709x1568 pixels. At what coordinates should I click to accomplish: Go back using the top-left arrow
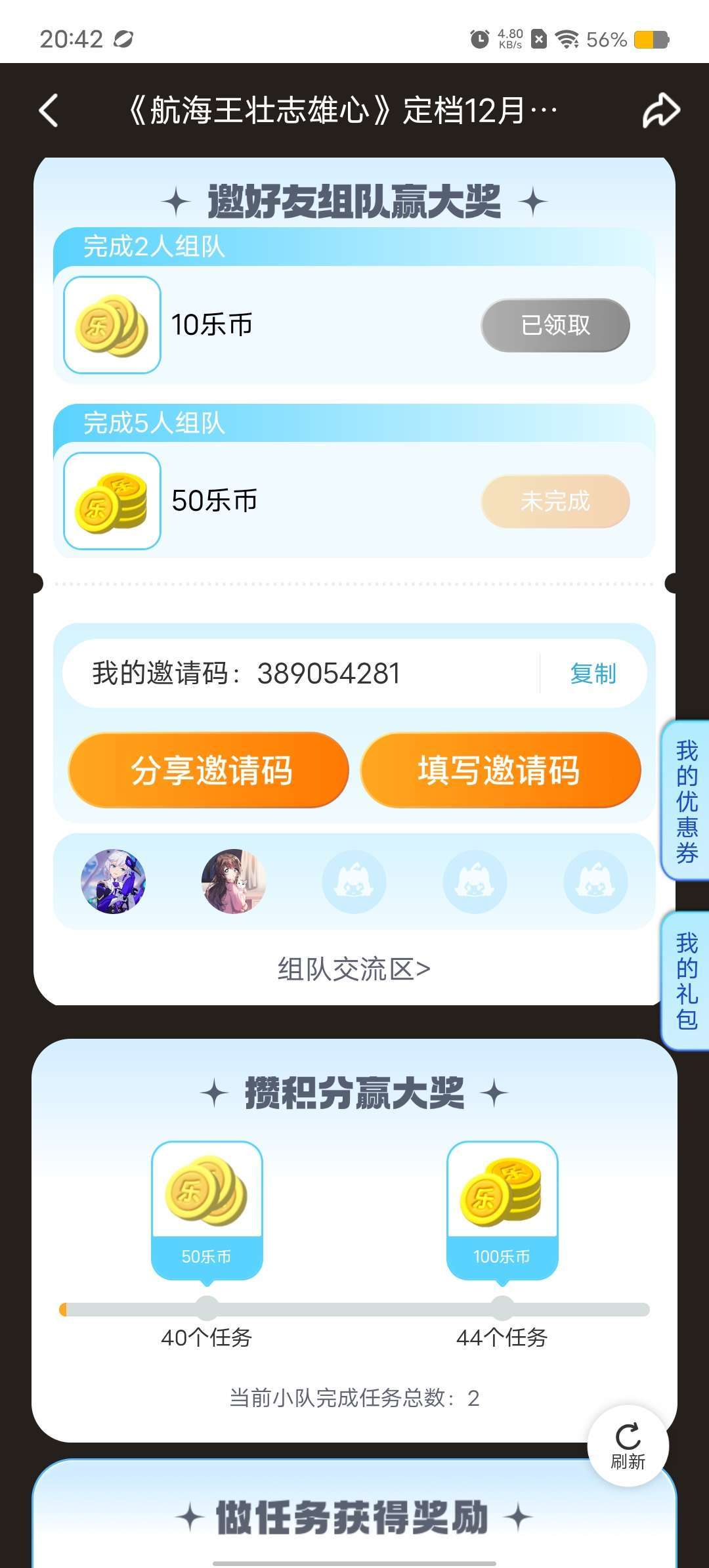(49, 110)
